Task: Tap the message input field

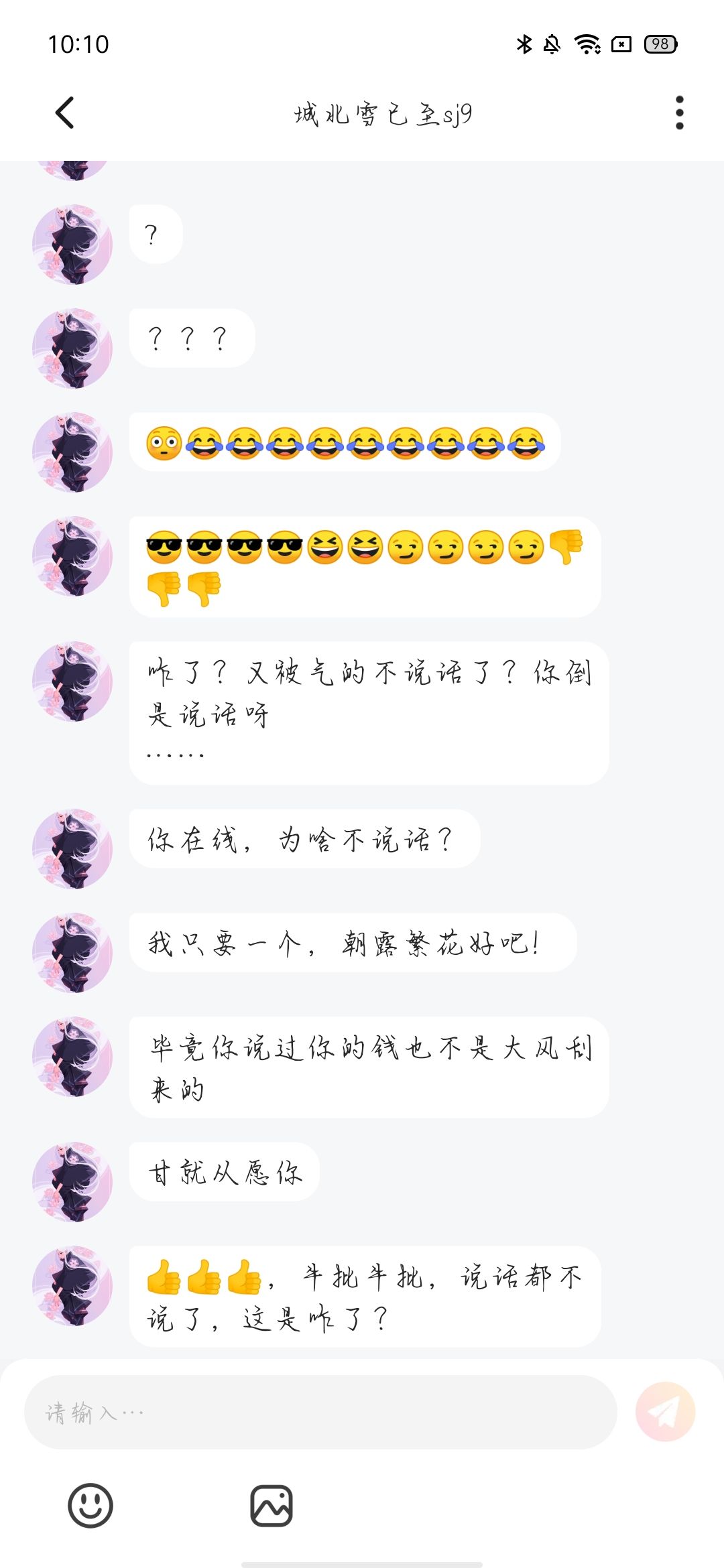Action: [320, 1413]
